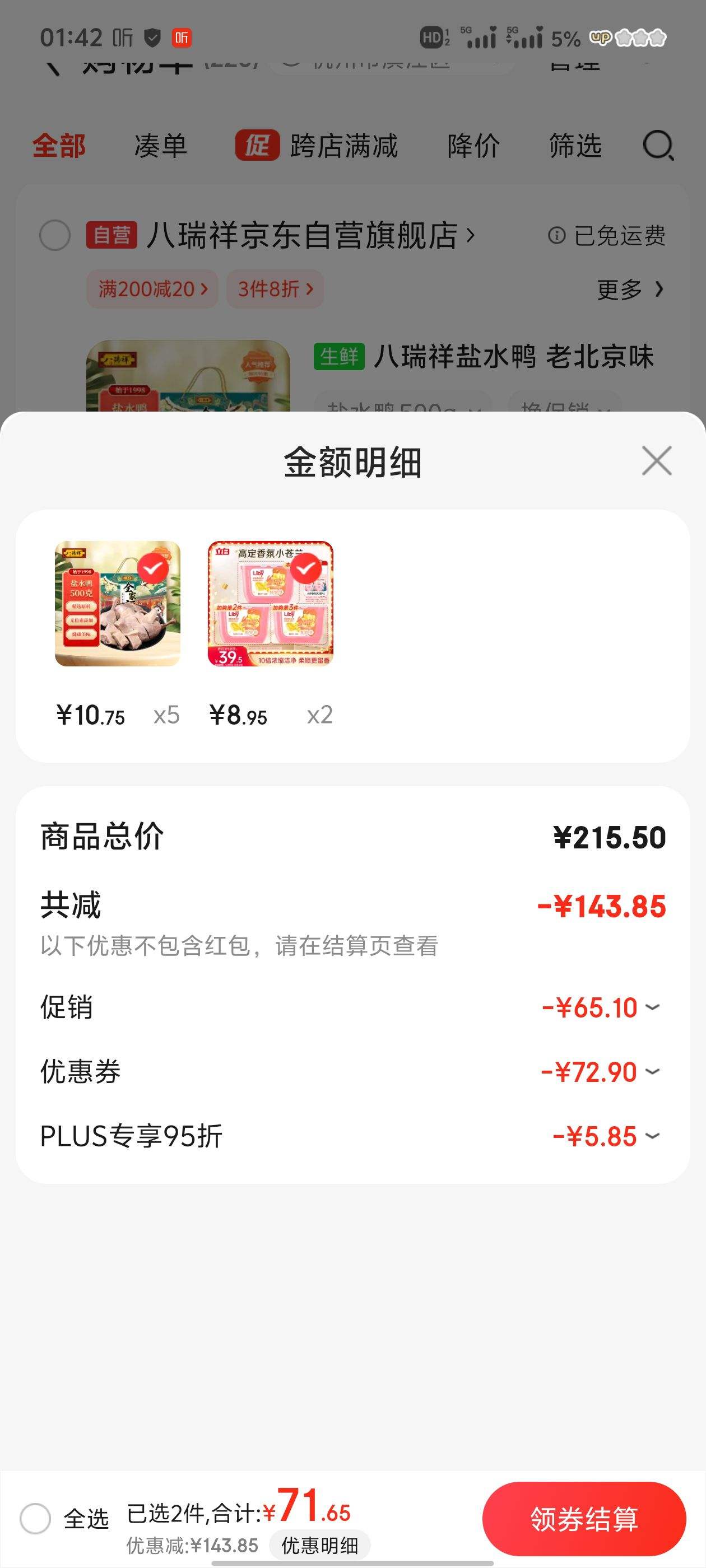Open the 满200减20 promotion link
Screen dimensions: 706x1568
coord(151,289)
